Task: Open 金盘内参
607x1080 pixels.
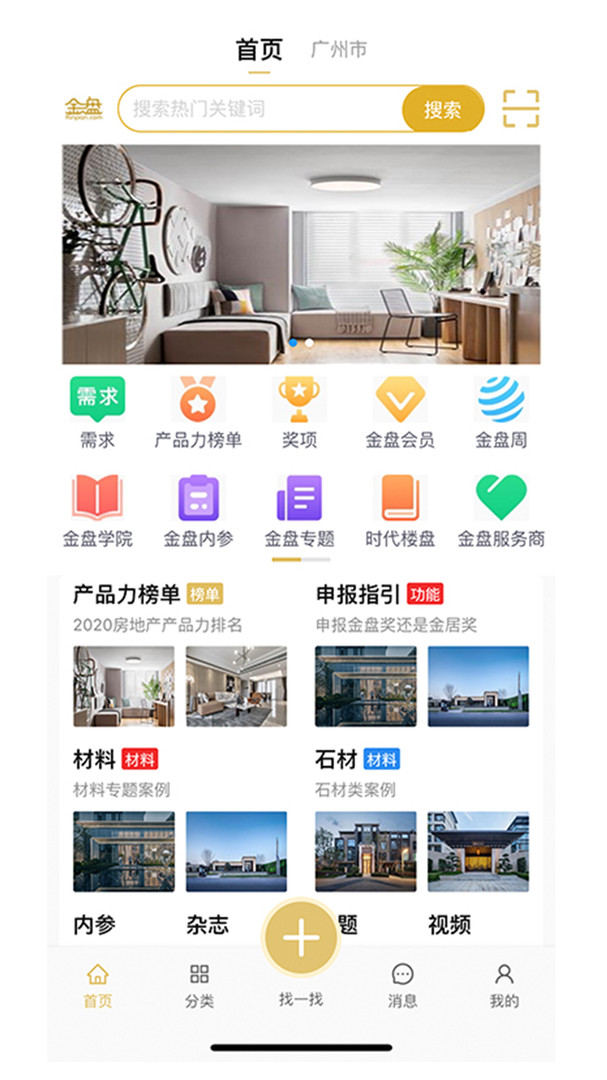Action: point(198,512)
